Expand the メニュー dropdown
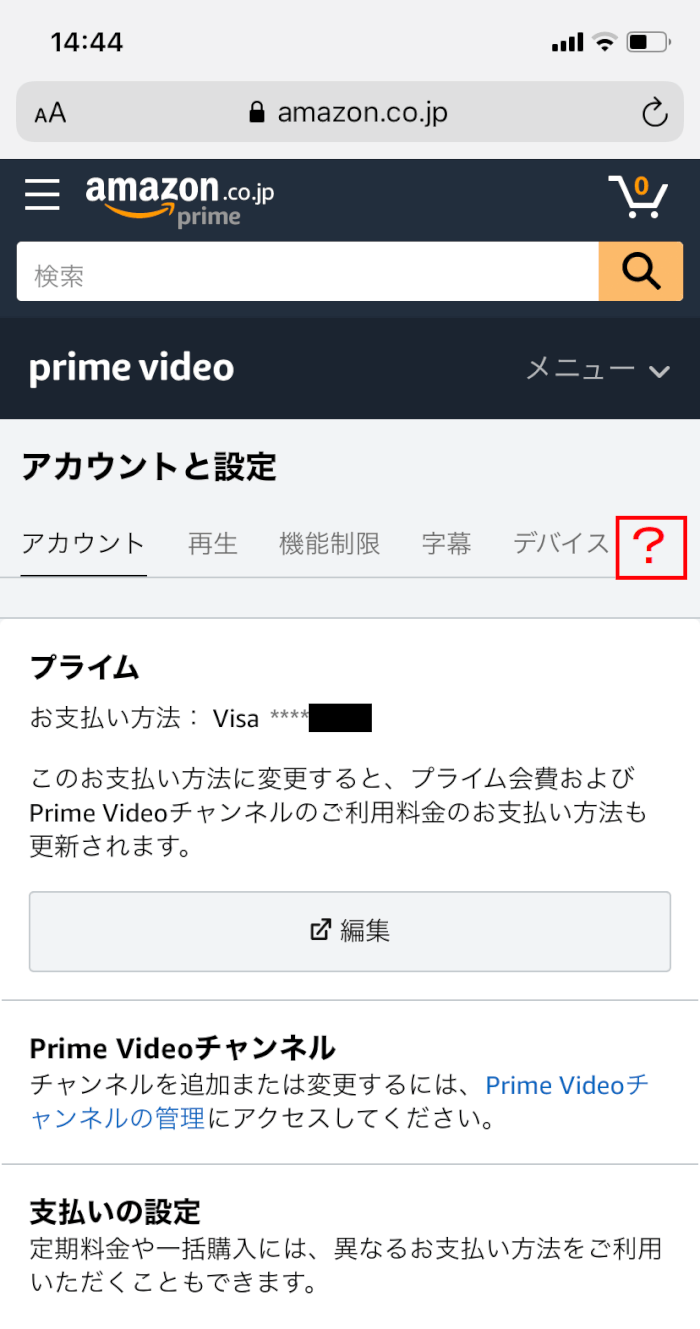Image resolution: width=700 pixels, height=1329 pixels. (597, 370)
